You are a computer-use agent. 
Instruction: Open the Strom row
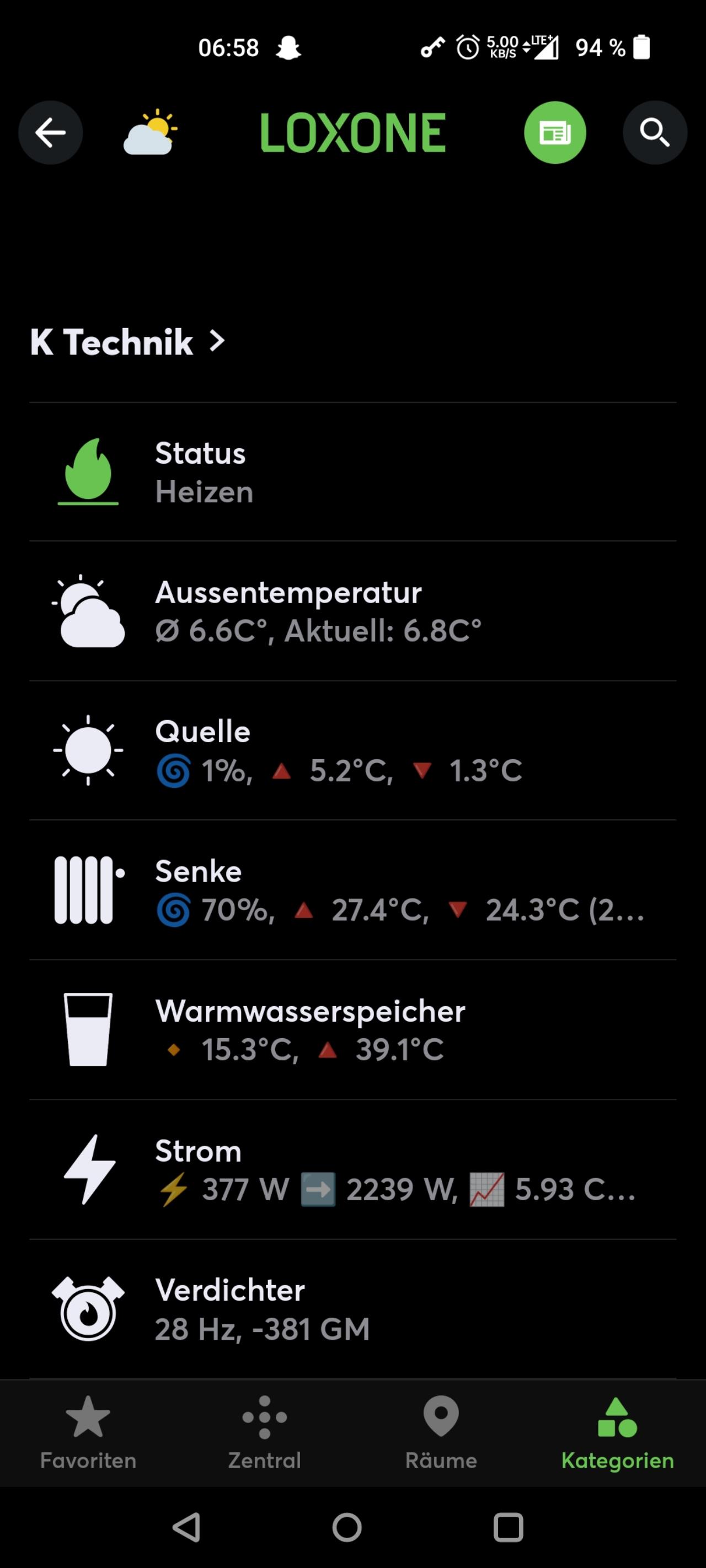[x=352, y=1169]
